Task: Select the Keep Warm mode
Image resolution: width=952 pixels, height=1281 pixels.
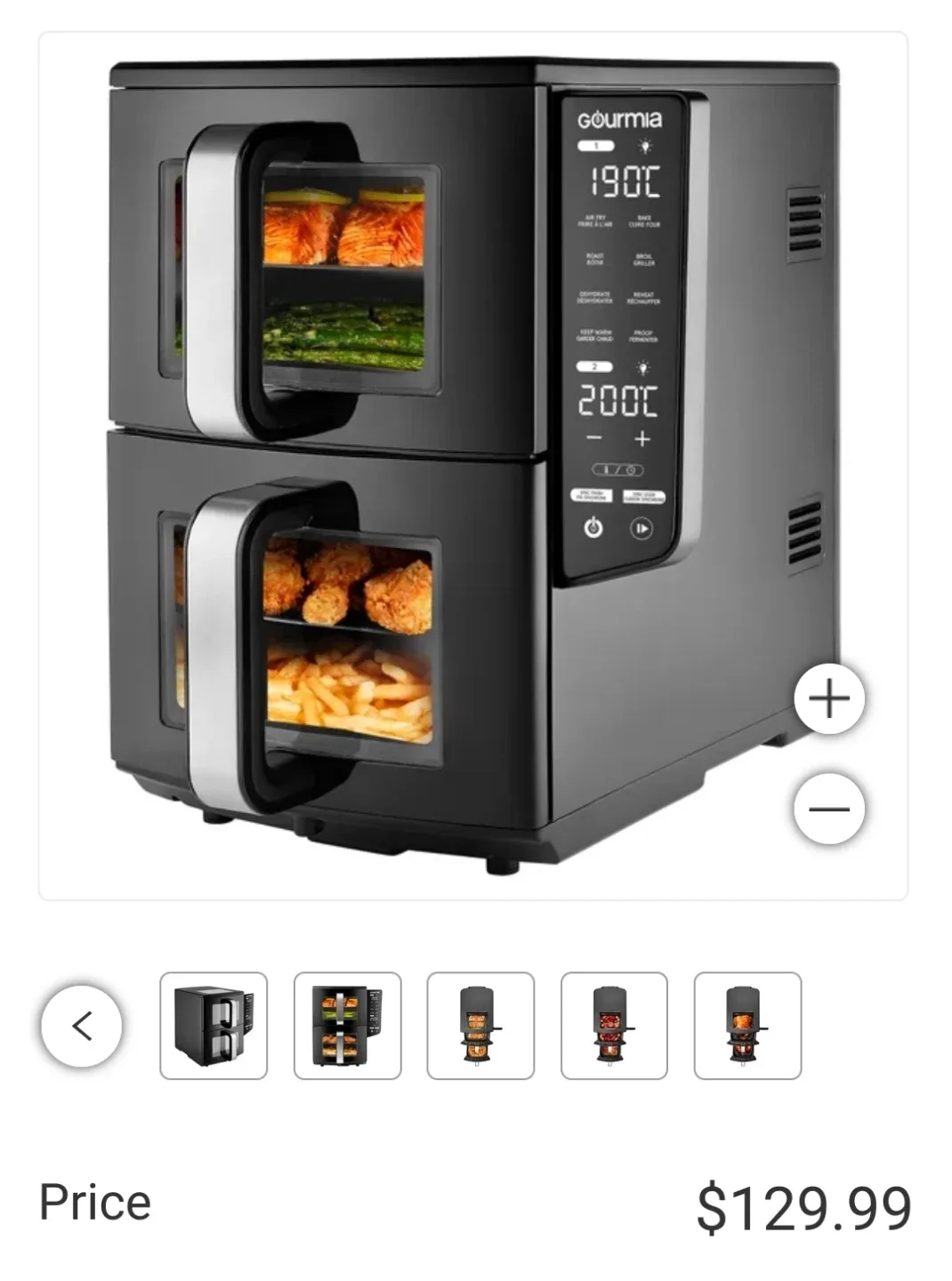Action: (595, 334)
